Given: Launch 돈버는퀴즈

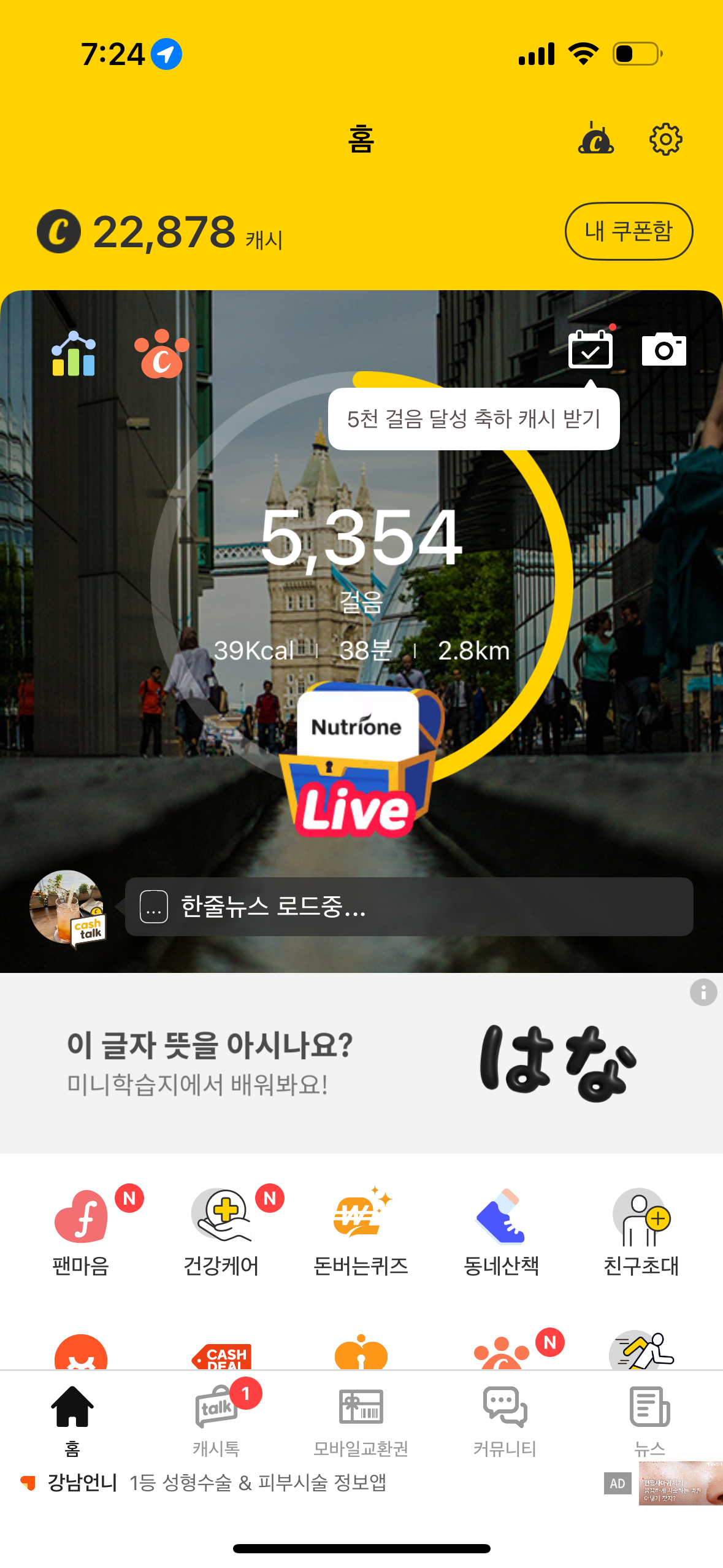Looking at the screenshot, I should click(361, 1231).
